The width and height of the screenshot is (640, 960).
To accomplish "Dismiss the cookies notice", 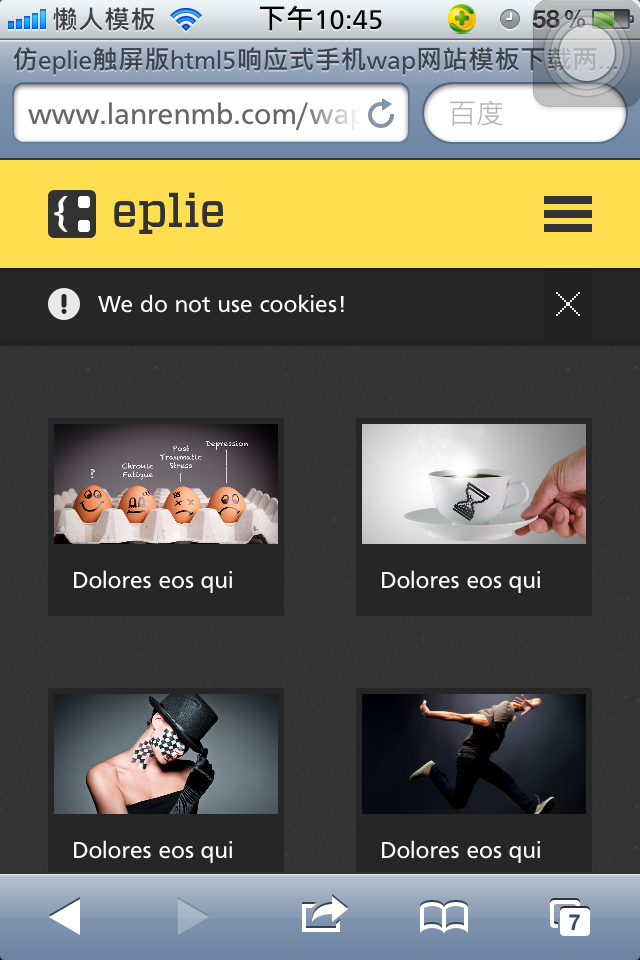I will (567, 305).
